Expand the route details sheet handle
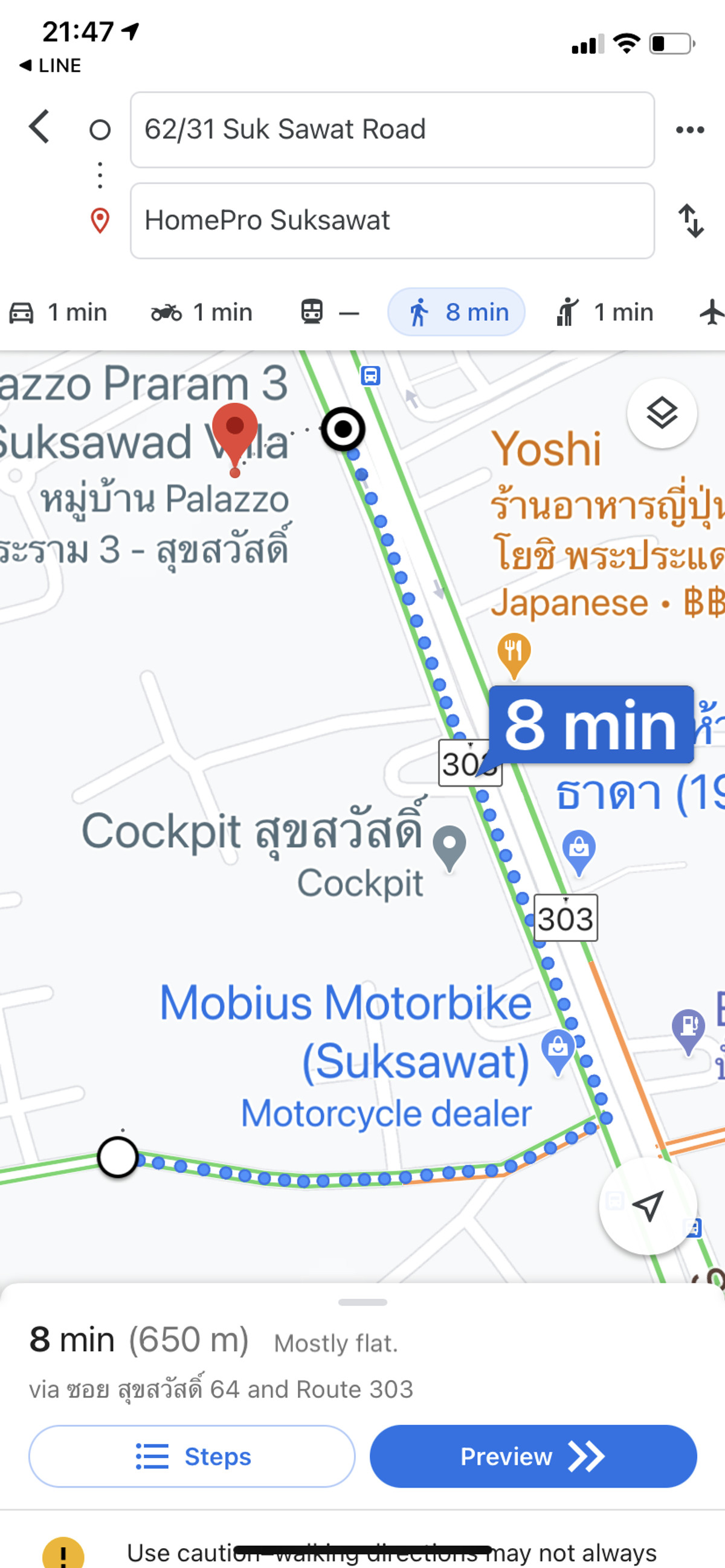Viewport: 725px width, 1568px height. coord(362,1302)
